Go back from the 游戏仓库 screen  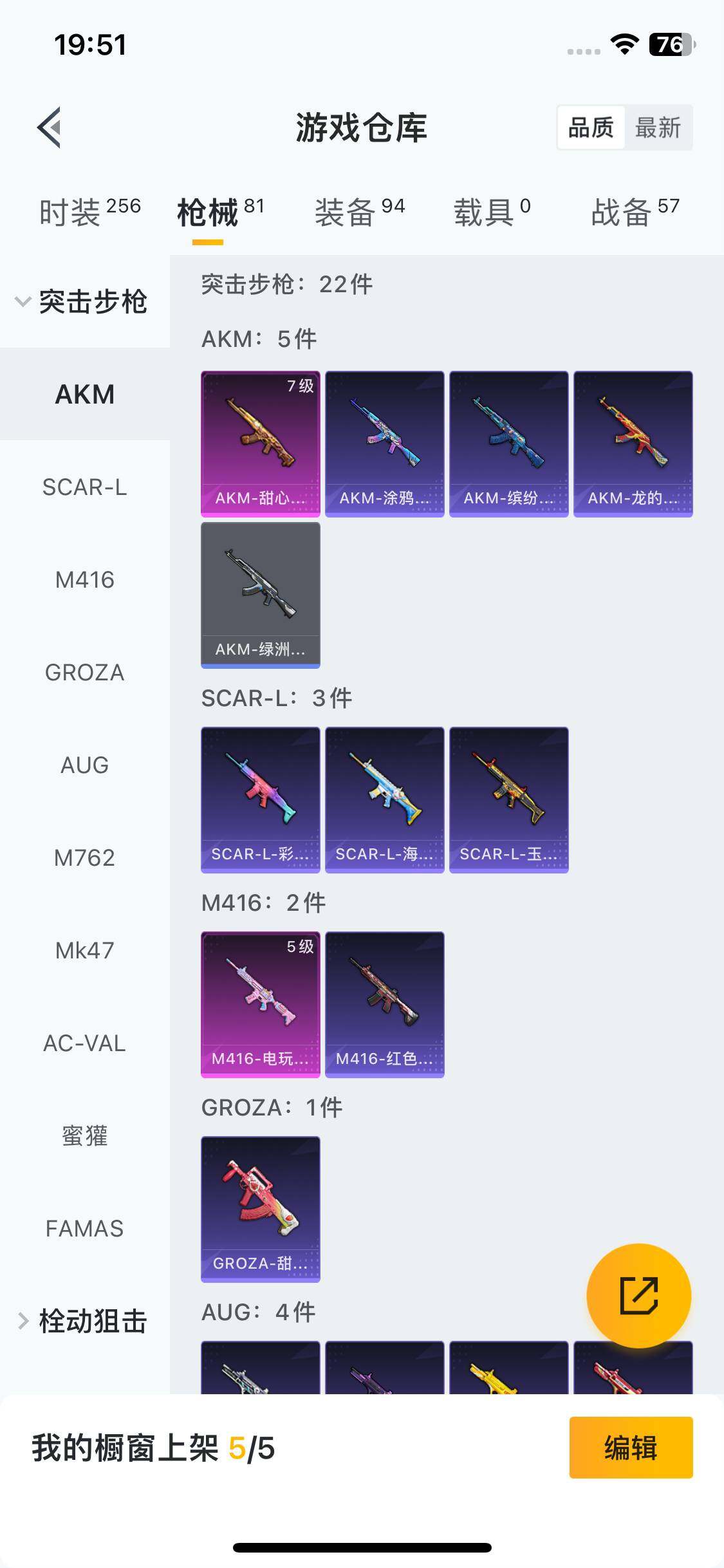click(50, 127)
